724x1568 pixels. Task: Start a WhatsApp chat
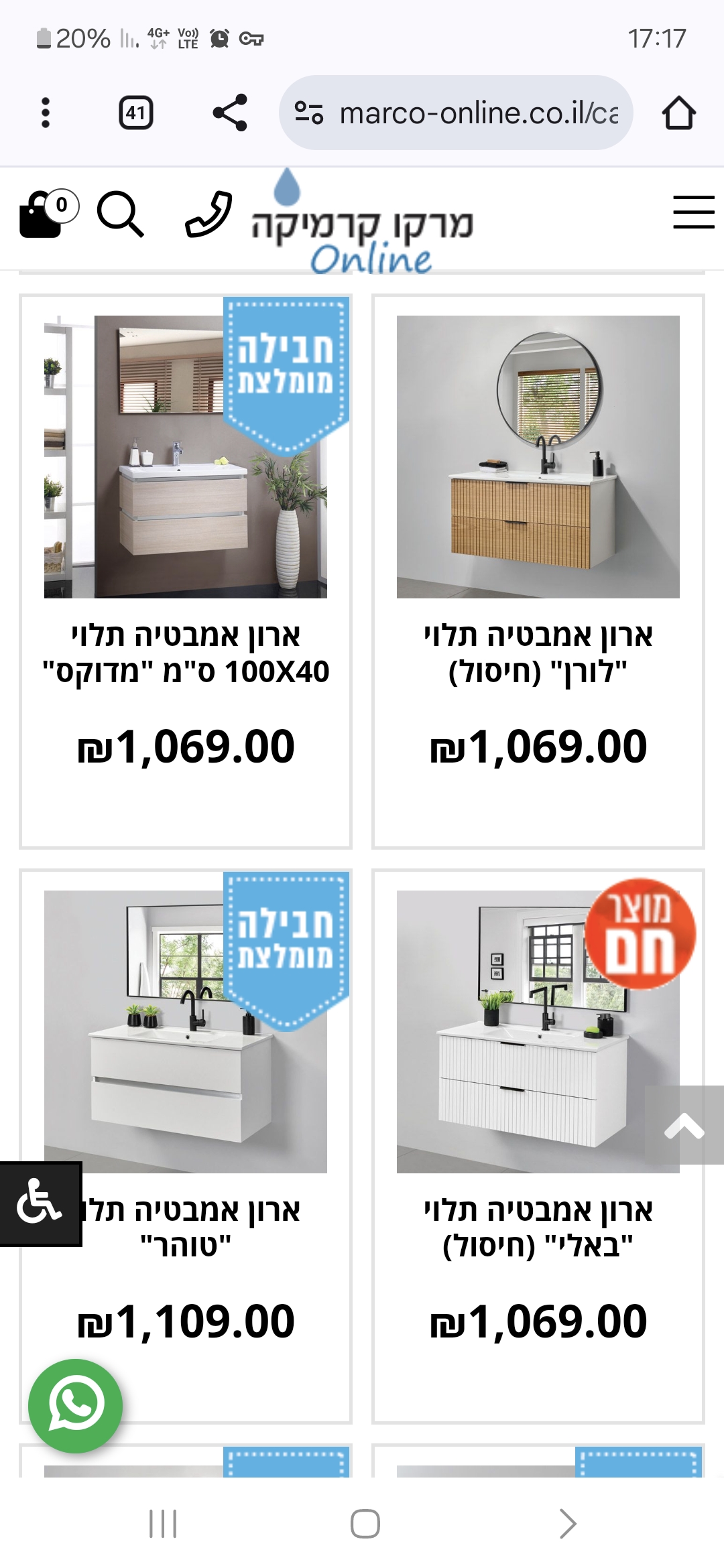76,1405
